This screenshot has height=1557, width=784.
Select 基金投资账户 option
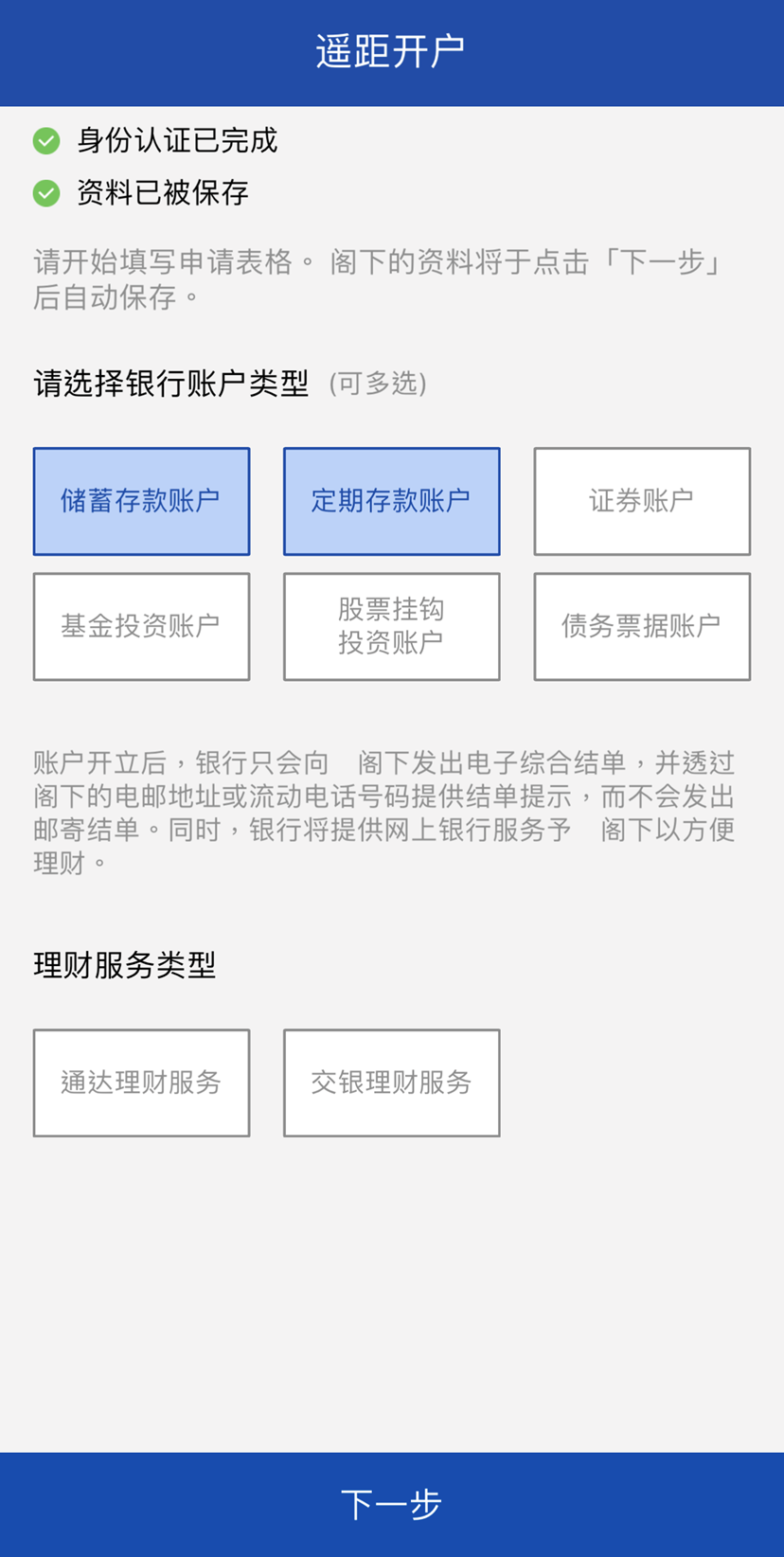pyautogui.click(x=141, y=626)
